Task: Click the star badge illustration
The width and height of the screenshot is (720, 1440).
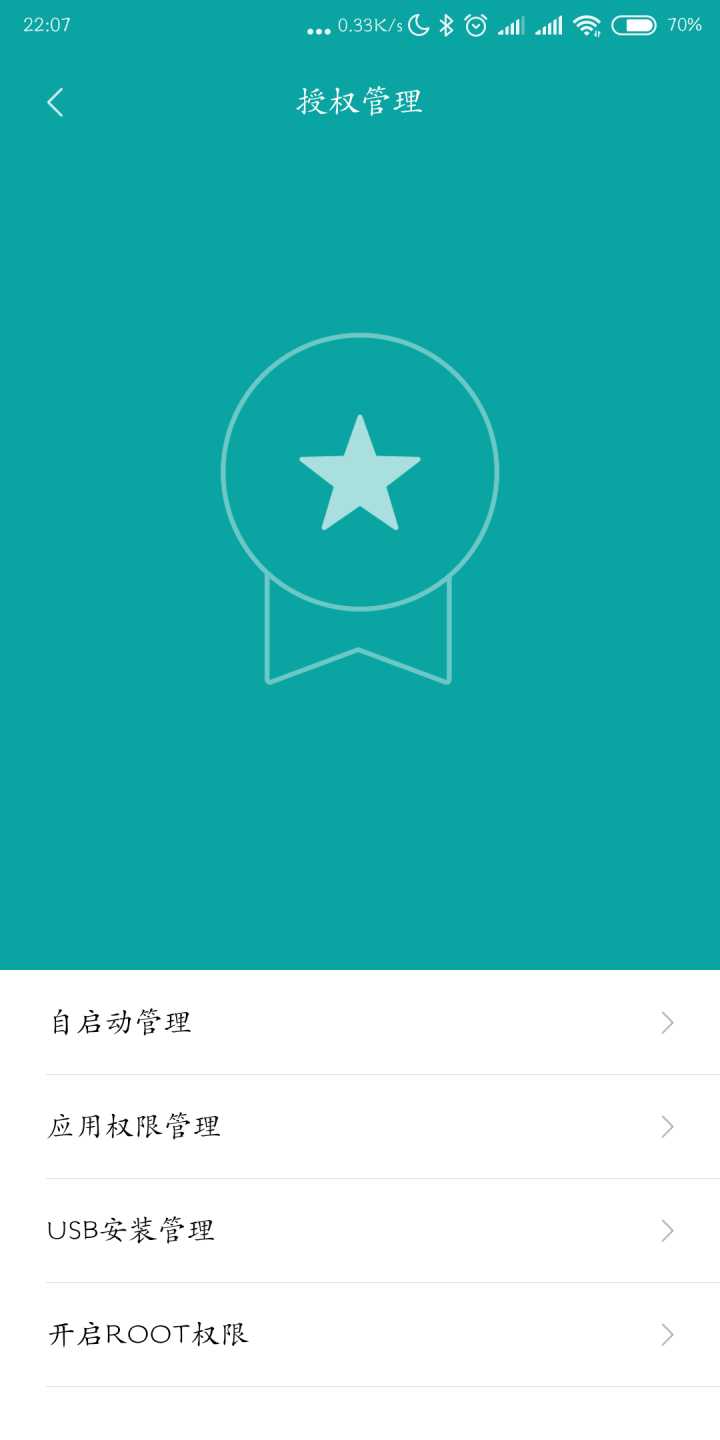Action: click(x=359, y=472)
